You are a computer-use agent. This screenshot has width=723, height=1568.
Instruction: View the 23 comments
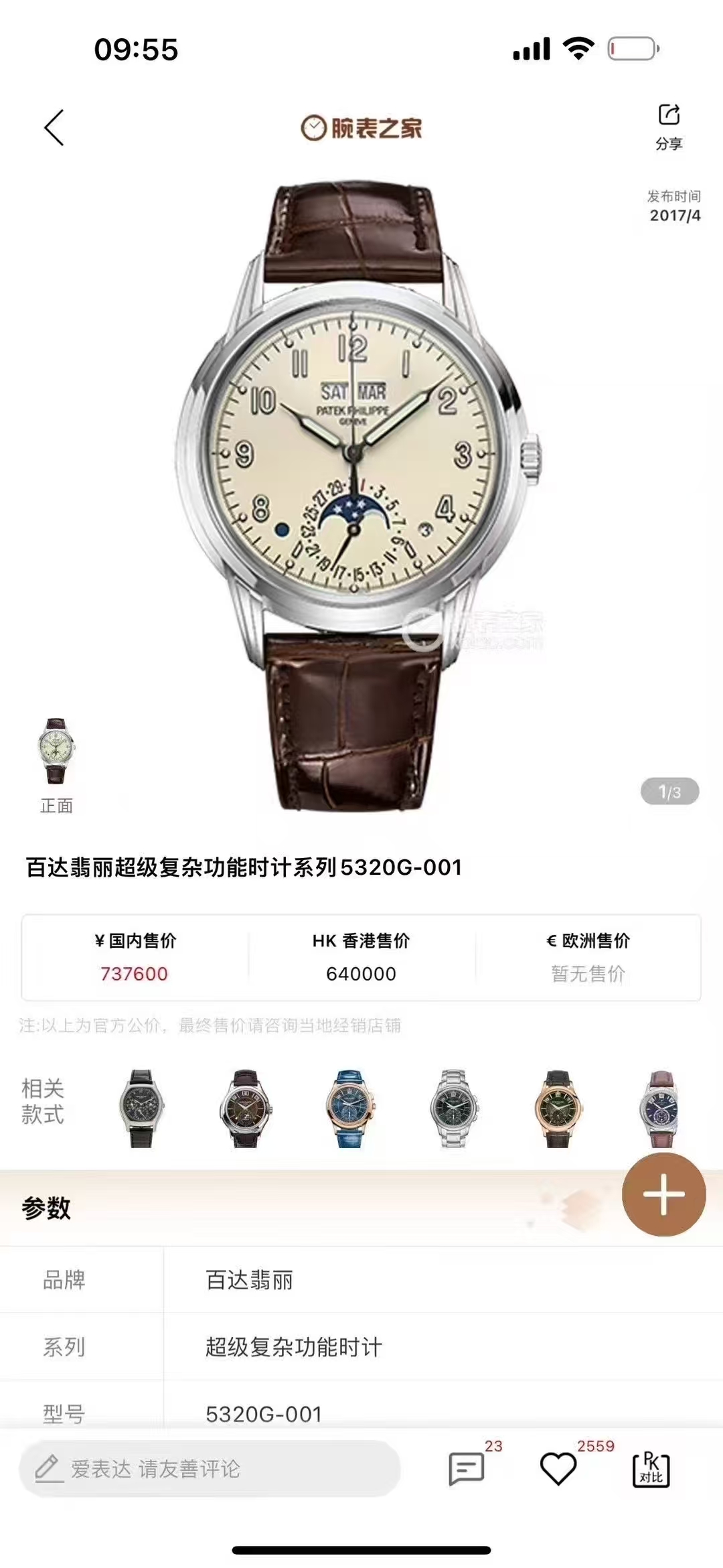click(x=467, y=1469)
